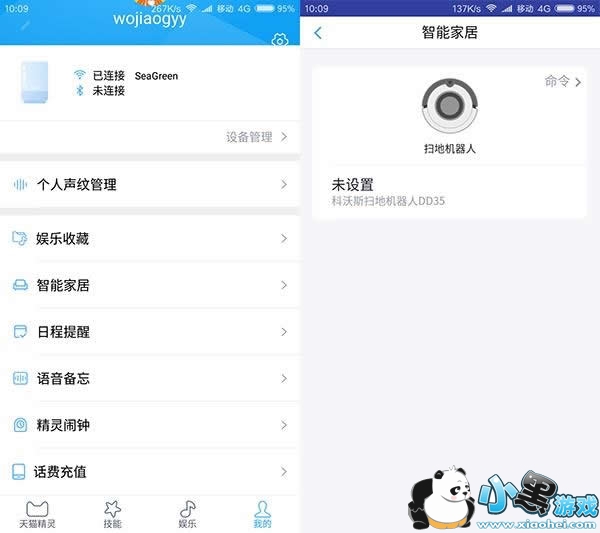Select the 我的 tab

click(262, 514)
